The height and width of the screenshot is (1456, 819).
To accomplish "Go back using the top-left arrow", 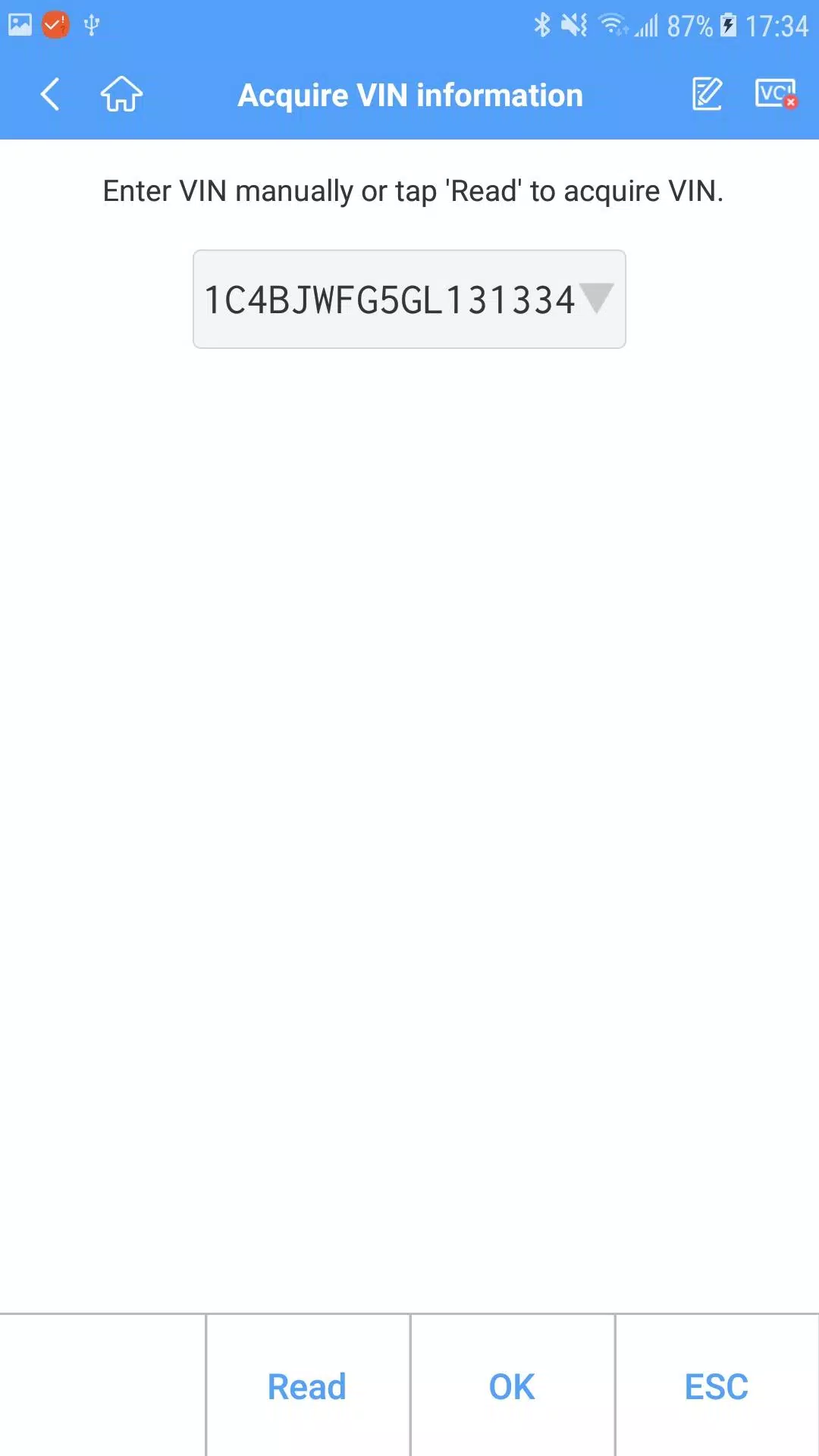I will click(50, 95).
